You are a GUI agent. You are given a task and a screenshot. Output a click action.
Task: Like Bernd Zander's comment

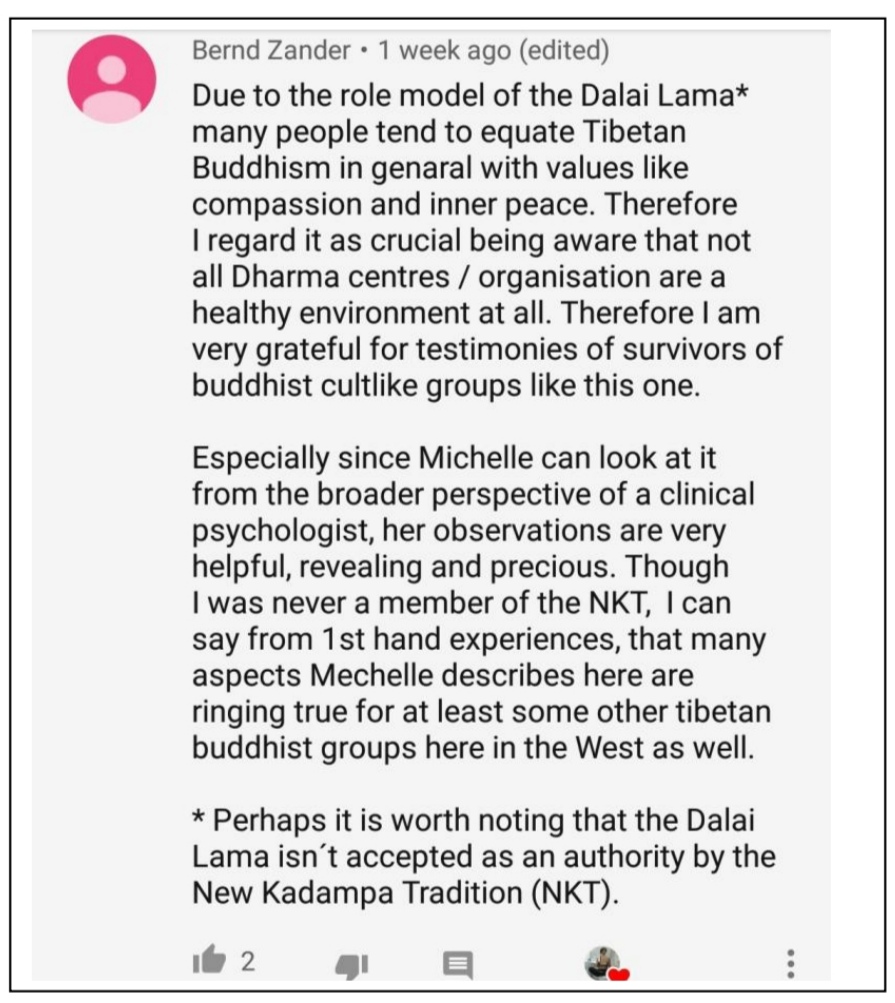(x=208, y=962)
